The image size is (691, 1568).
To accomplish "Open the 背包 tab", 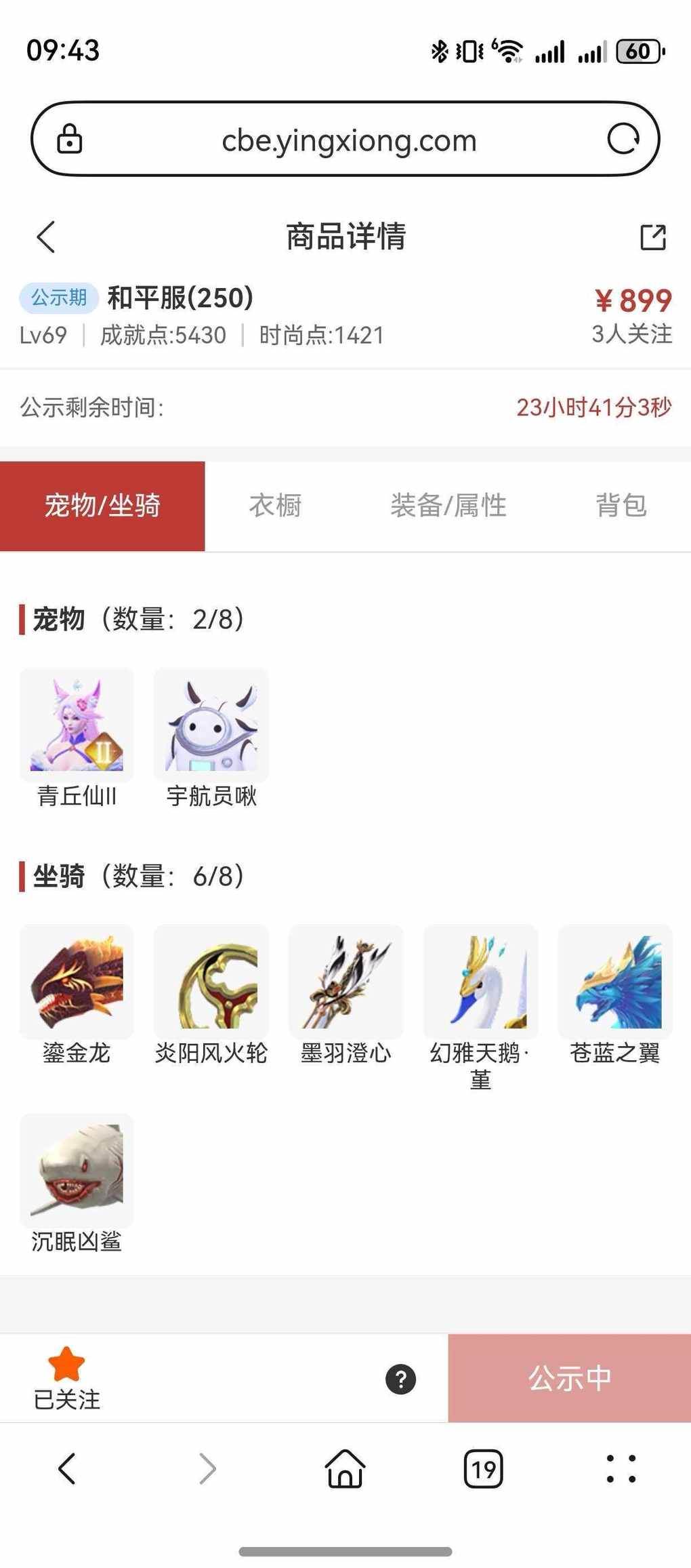I will pyautogui.click(x=621, y=506).
